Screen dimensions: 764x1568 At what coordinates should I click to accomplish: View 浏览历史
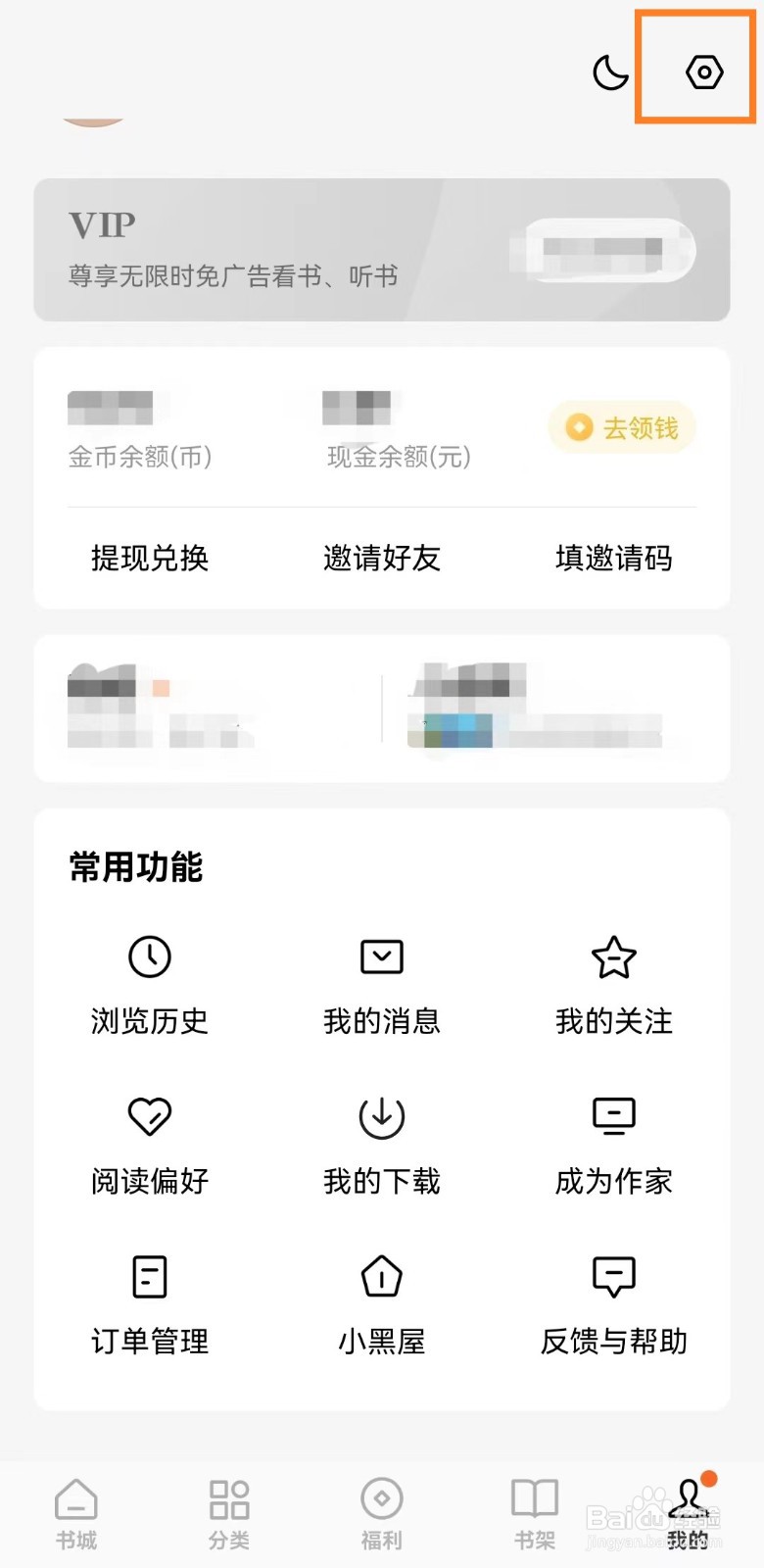pyautogui.click(x=150, y=986)
